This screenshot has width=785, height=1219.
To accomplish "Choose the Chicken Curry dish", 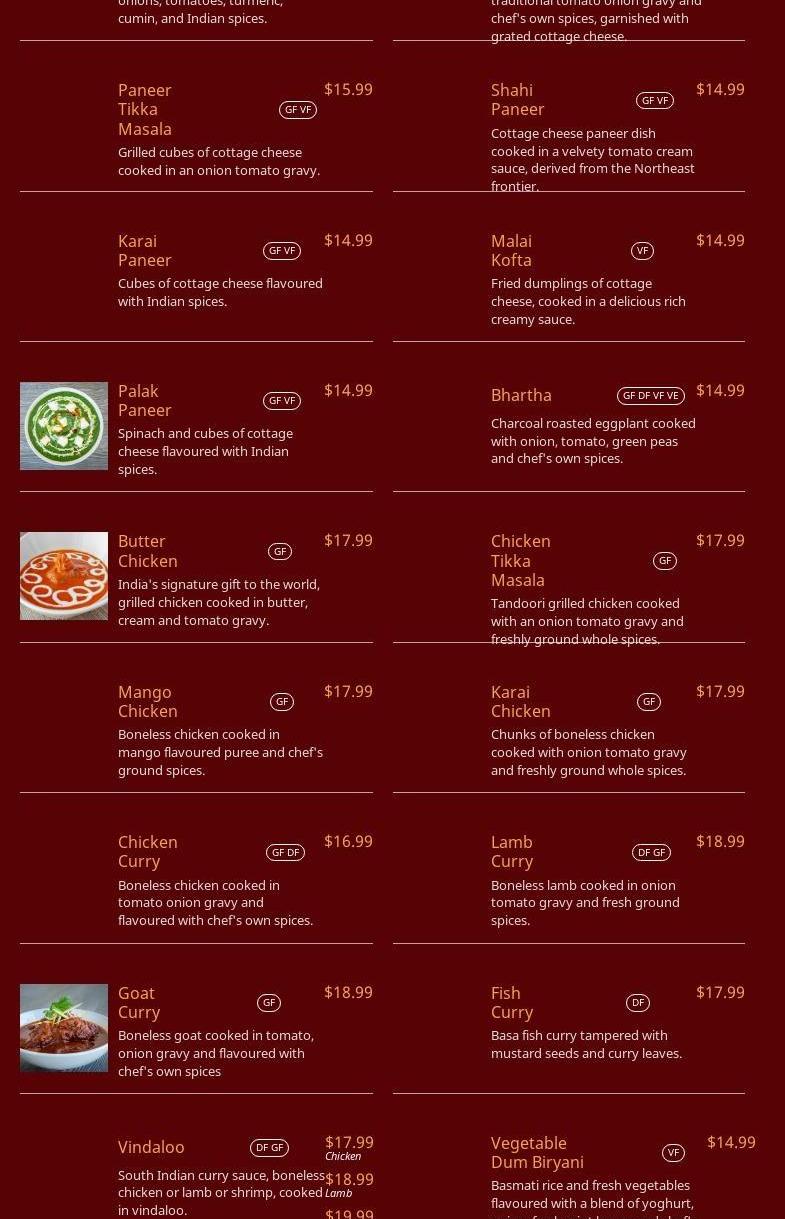I will tap(148, 851).
